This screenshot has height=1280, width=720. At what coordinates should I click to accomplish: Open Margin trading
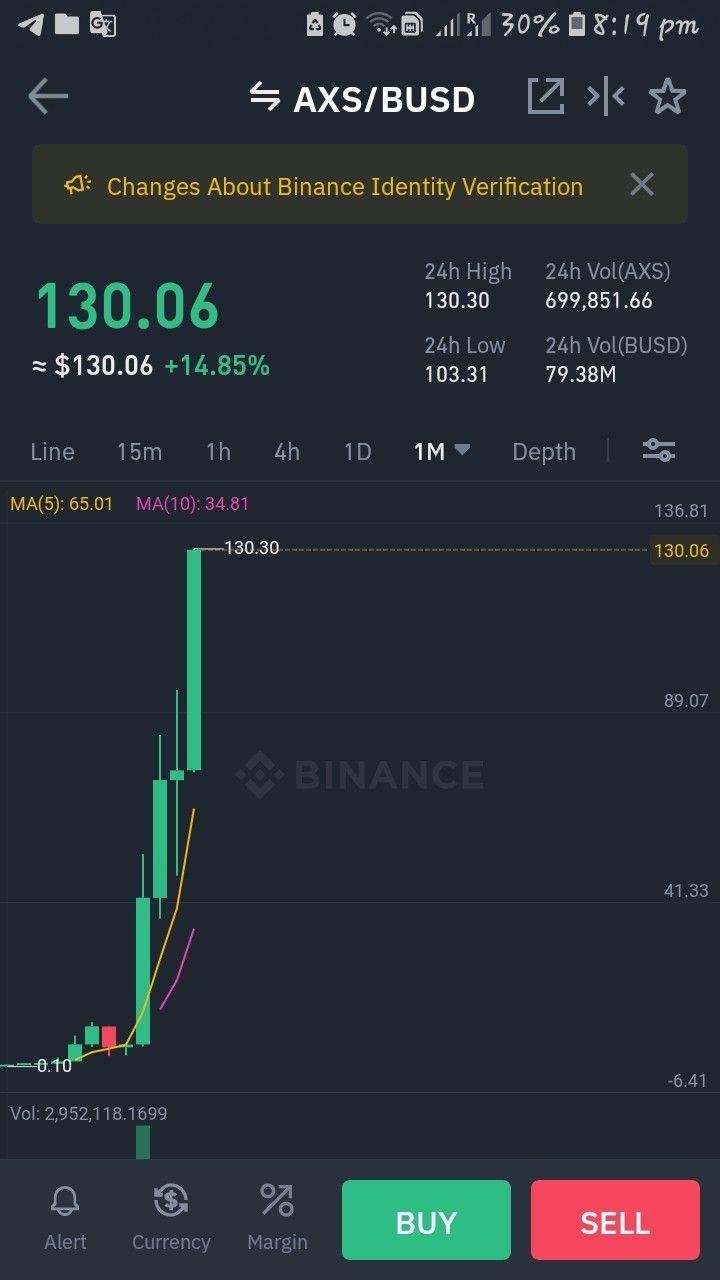tap(277, 1219)
